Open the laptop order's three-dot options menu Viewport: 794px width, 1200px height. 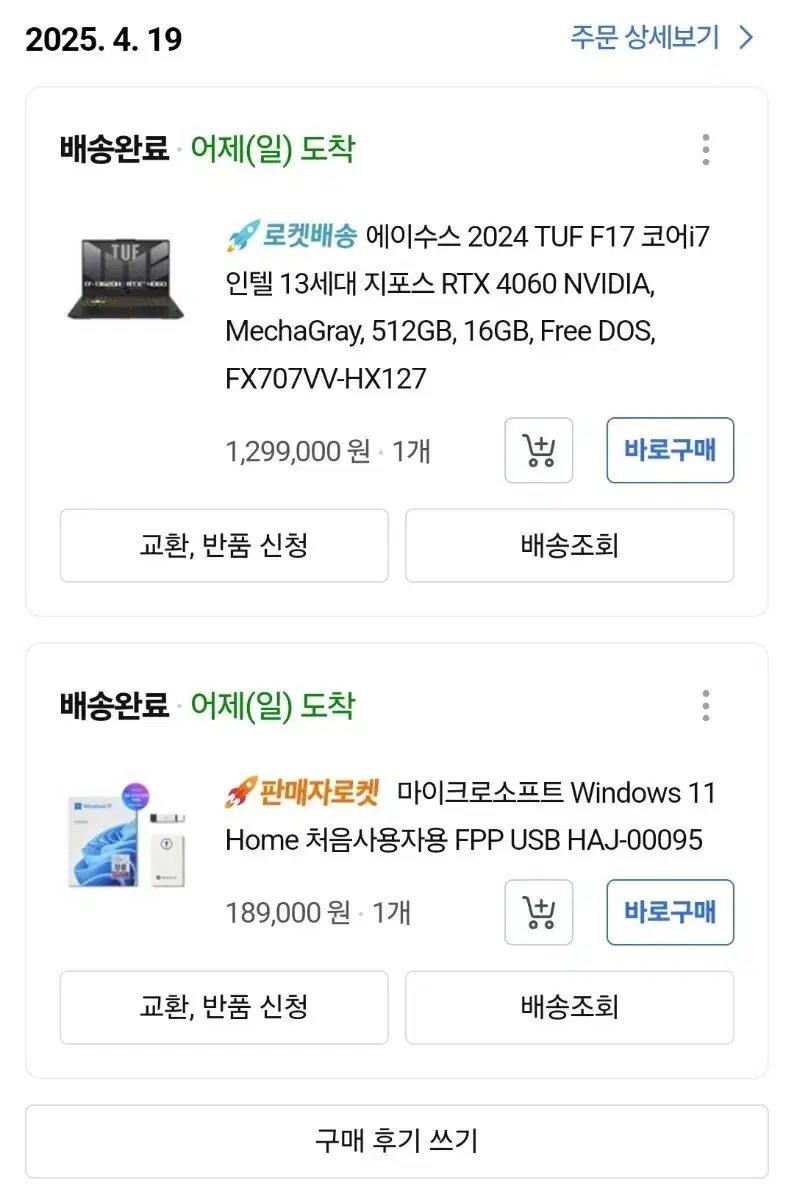click(x=706, y=150)
